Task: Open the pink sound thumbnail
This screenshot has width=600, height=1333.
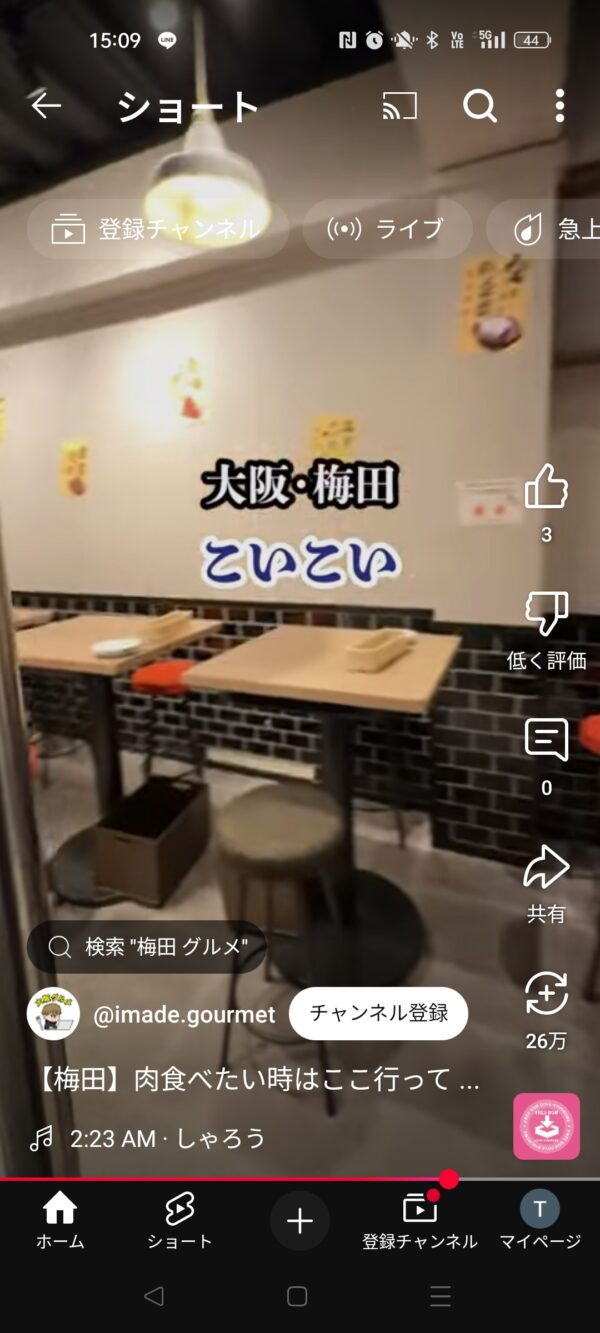Action: click(x=546, y=1126)
